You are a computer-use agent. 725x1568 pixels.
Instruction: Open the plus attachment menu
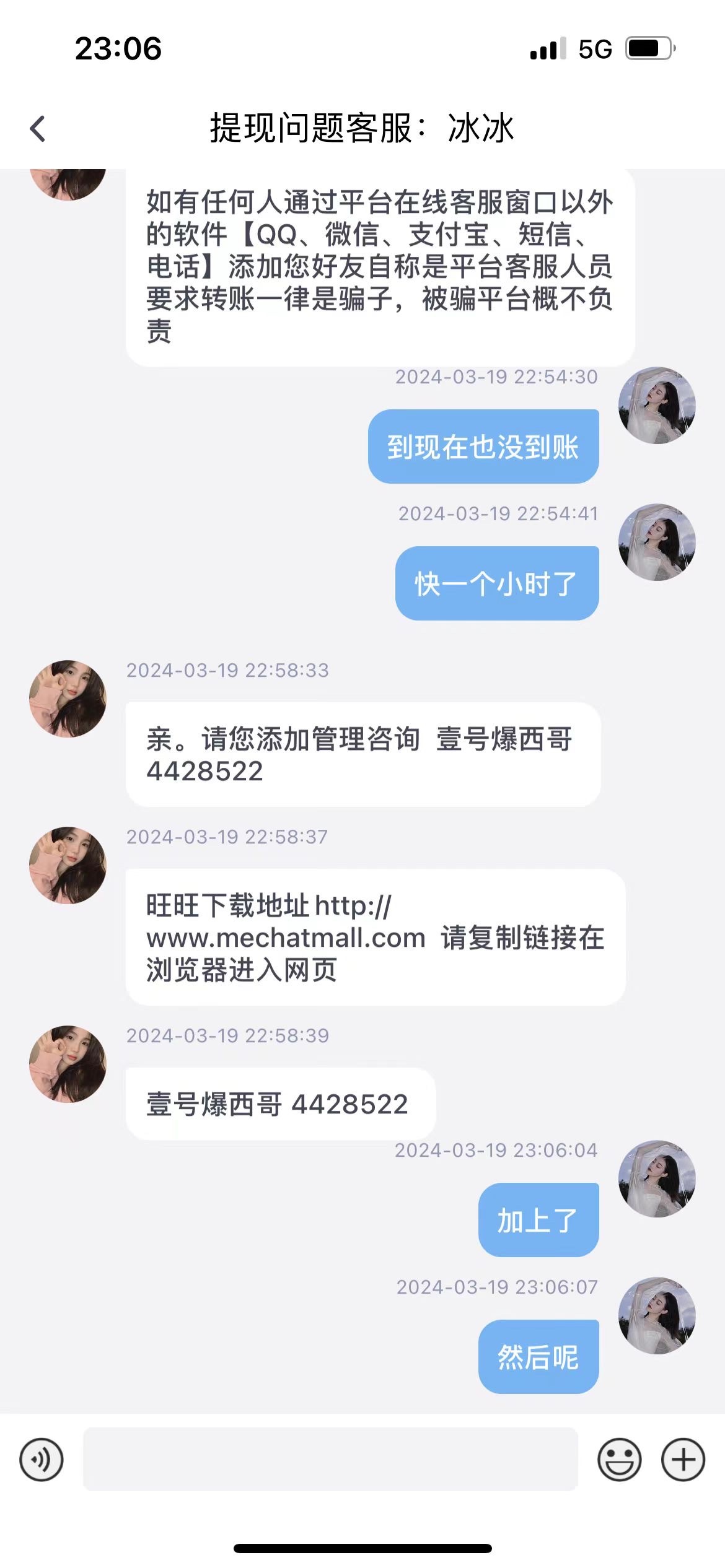683,1460
